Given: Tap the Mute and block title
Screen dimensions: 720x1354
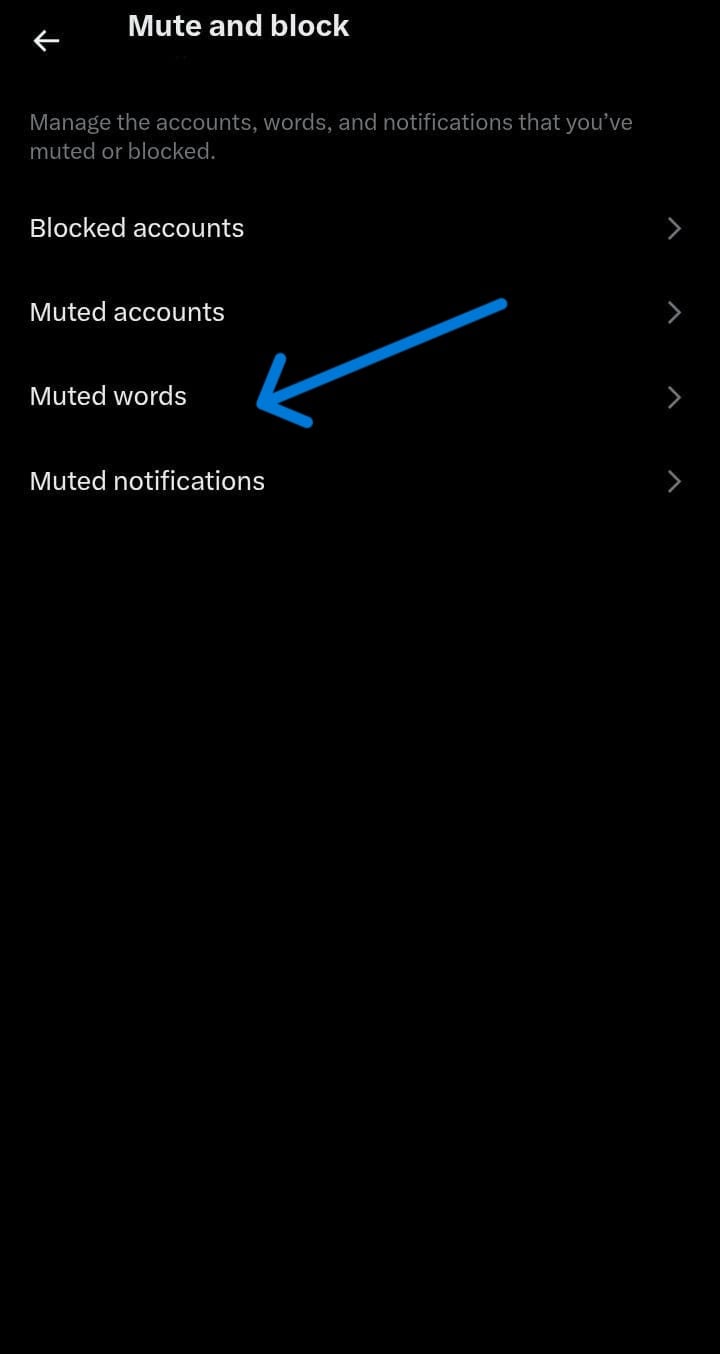Looking at the screenshot, I should point(238,26).
